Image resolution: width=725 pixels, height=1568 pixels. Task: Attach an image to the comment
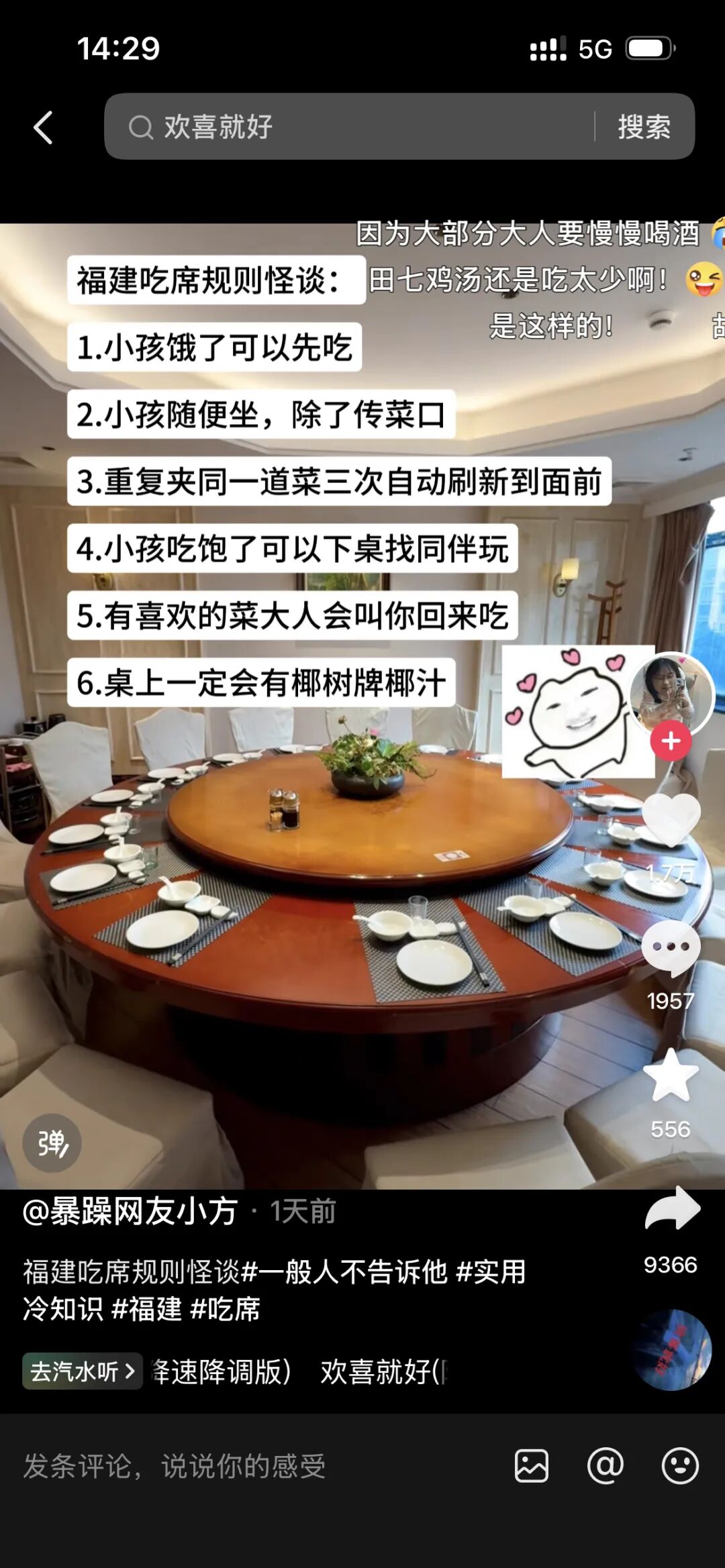pos(531,1466)
